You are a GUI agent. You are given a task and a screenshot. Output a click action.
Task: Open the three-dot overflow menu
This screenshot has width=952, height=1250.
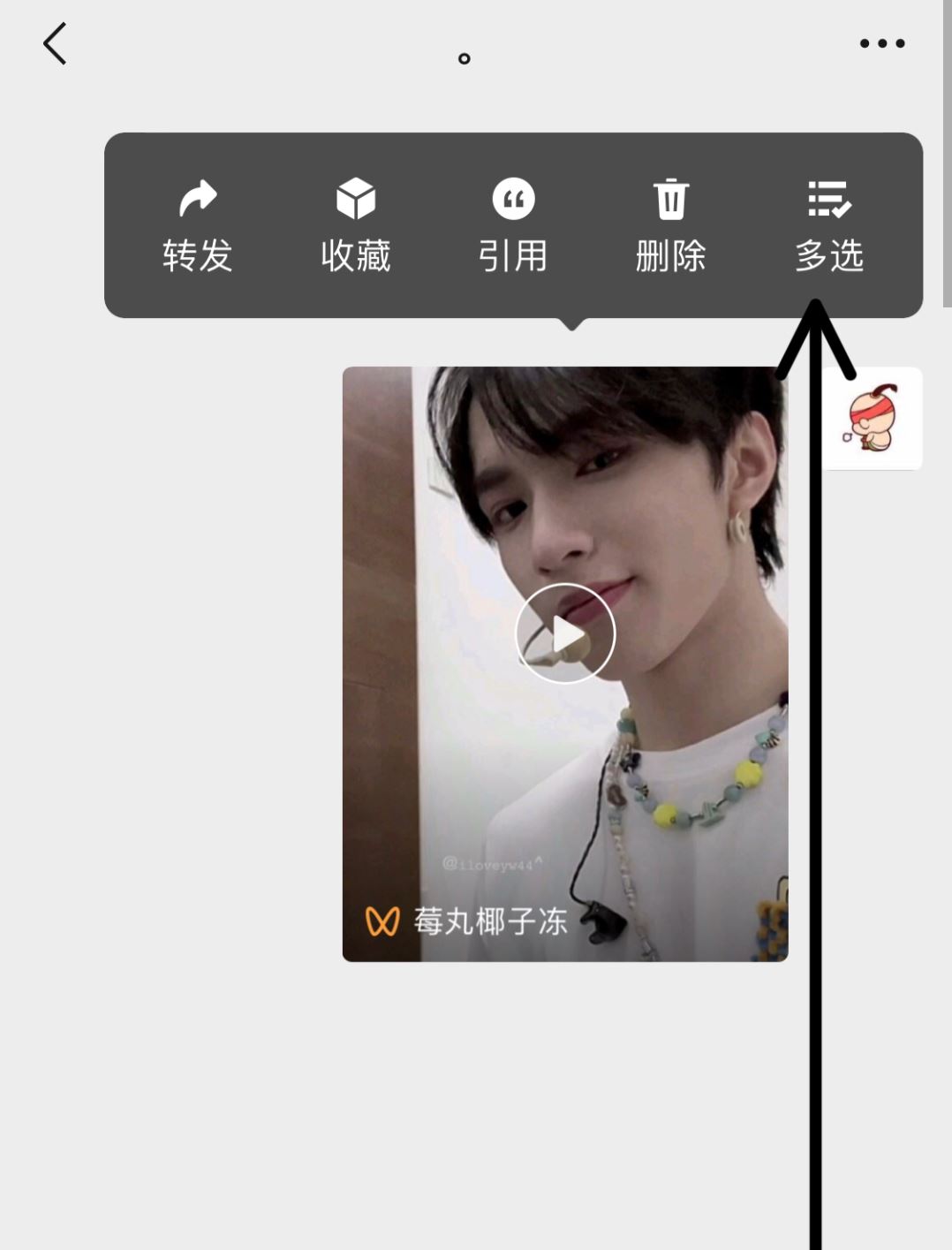(881, 43)
